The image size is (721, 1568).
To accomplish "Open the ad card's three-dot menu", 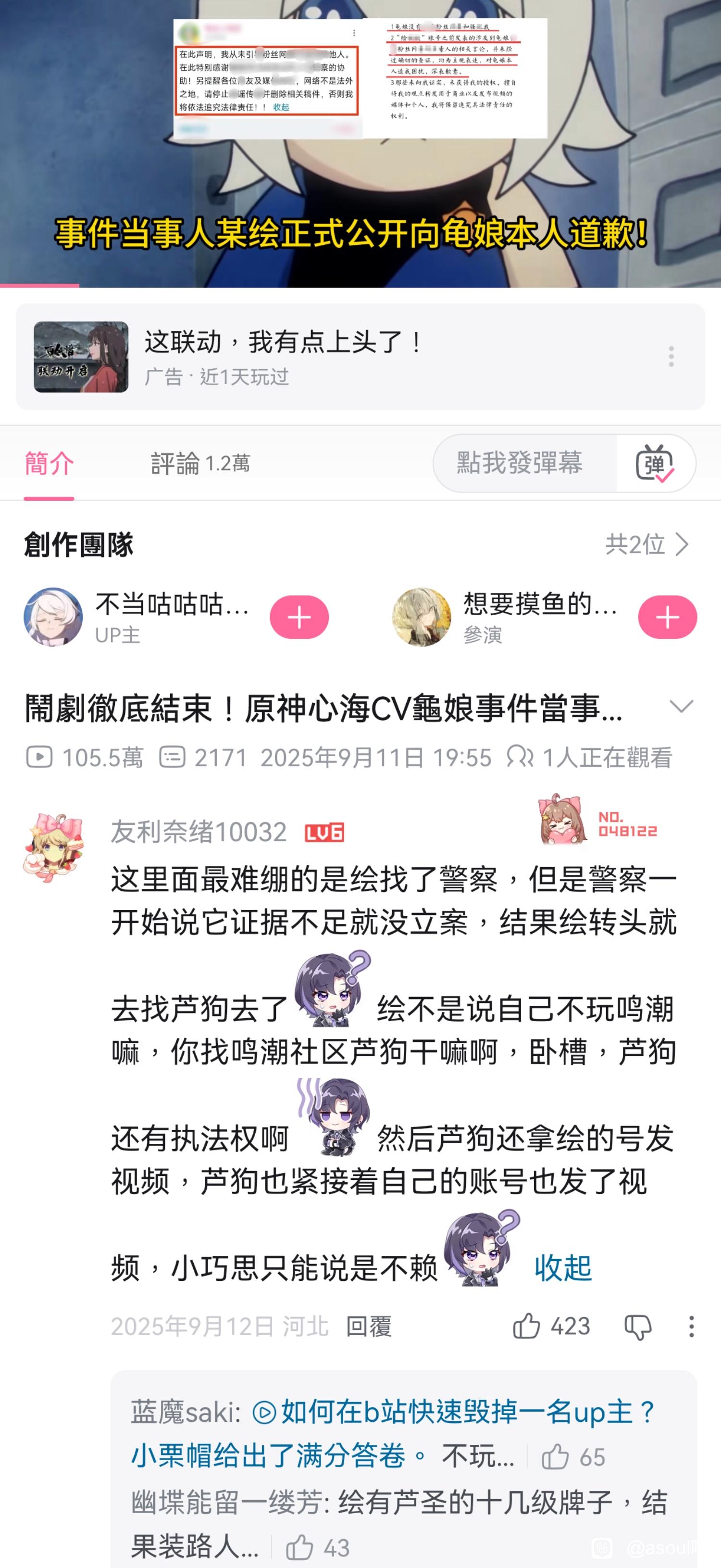I will click(x=671, y=356).
